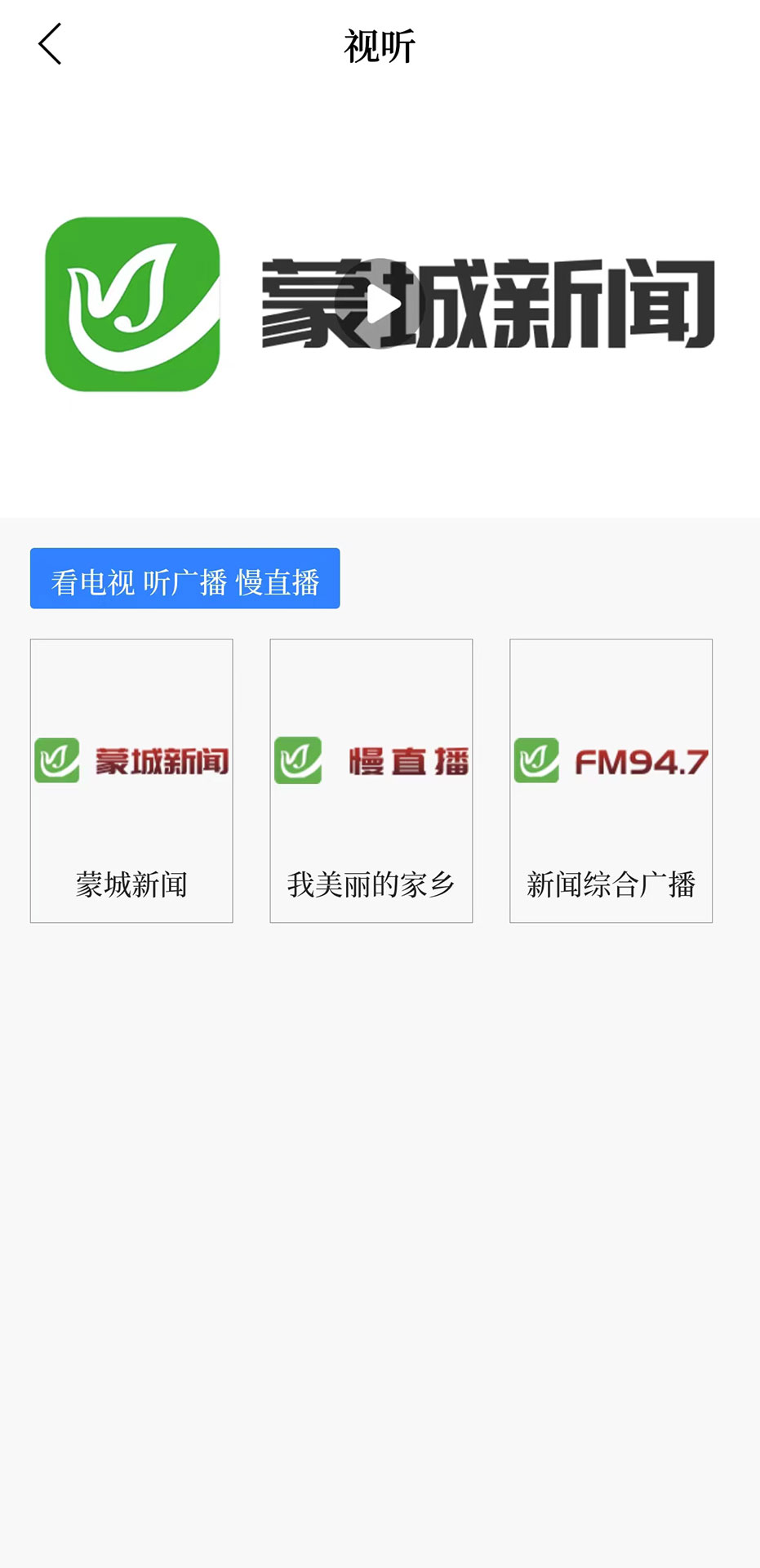Tap the green 蒙城新闻 app logo icon

pyautogui.click(x=133, y=302)
